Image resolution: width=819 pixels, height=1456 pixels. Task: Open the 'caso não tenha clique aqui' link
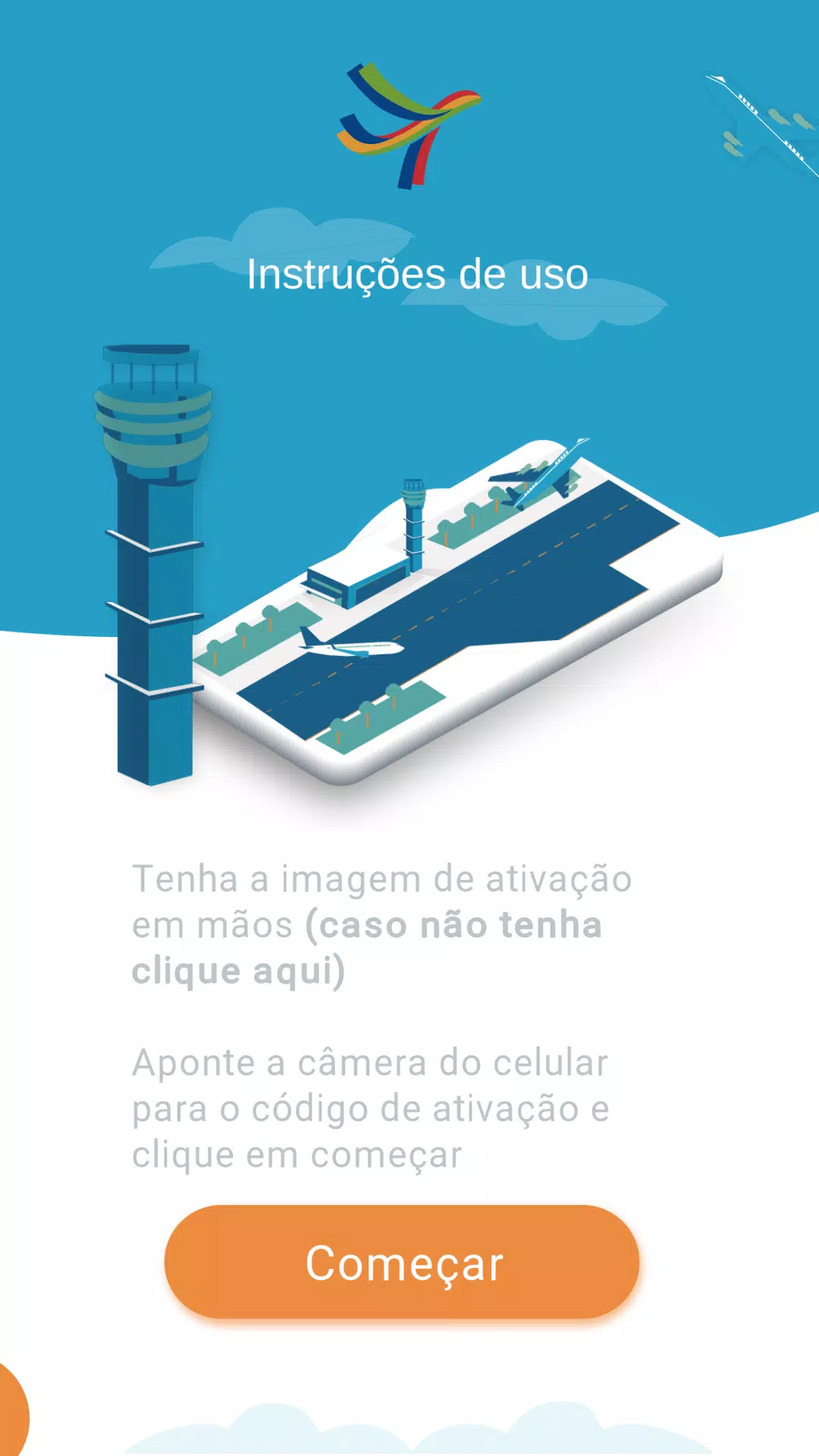click(x=453, y=927)
